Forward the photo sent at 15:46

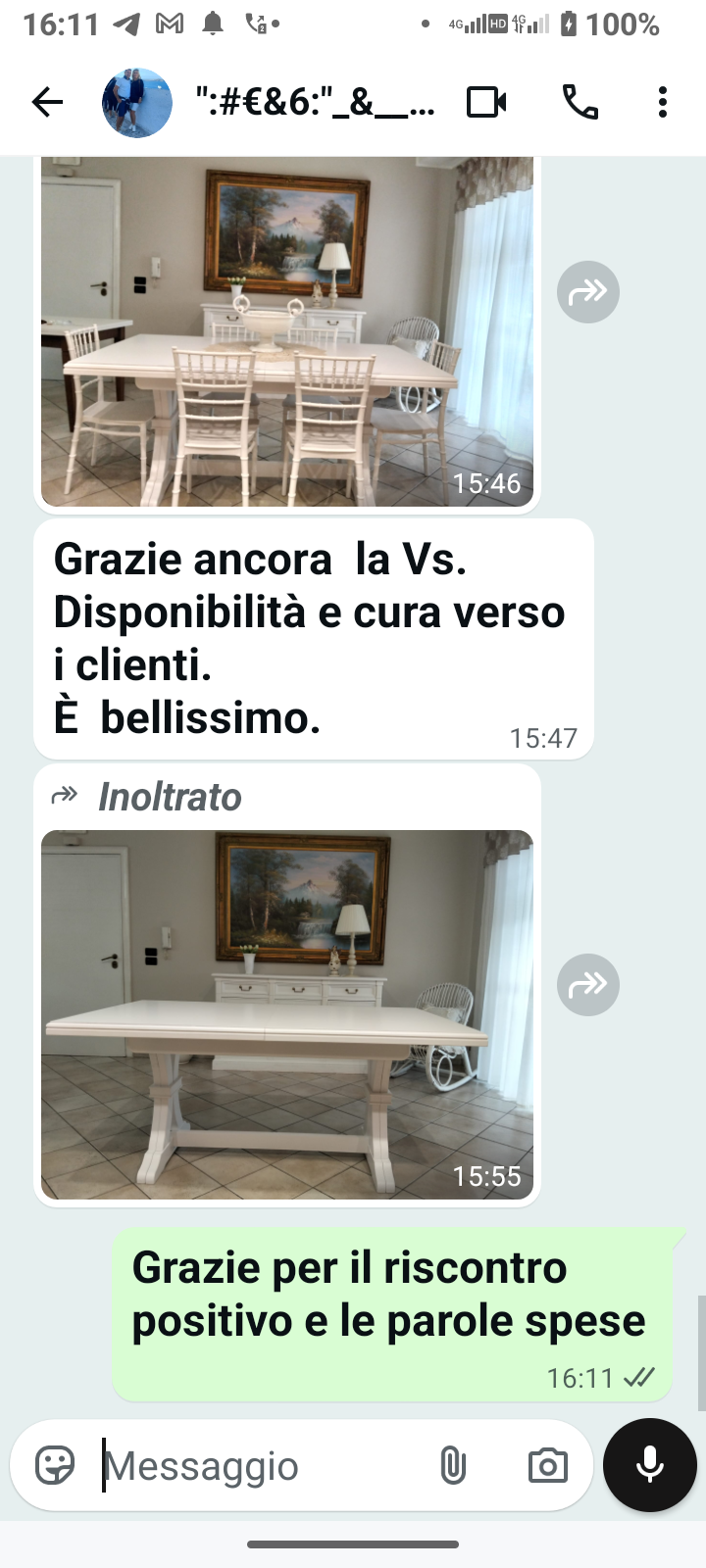(x=588, y=292)
